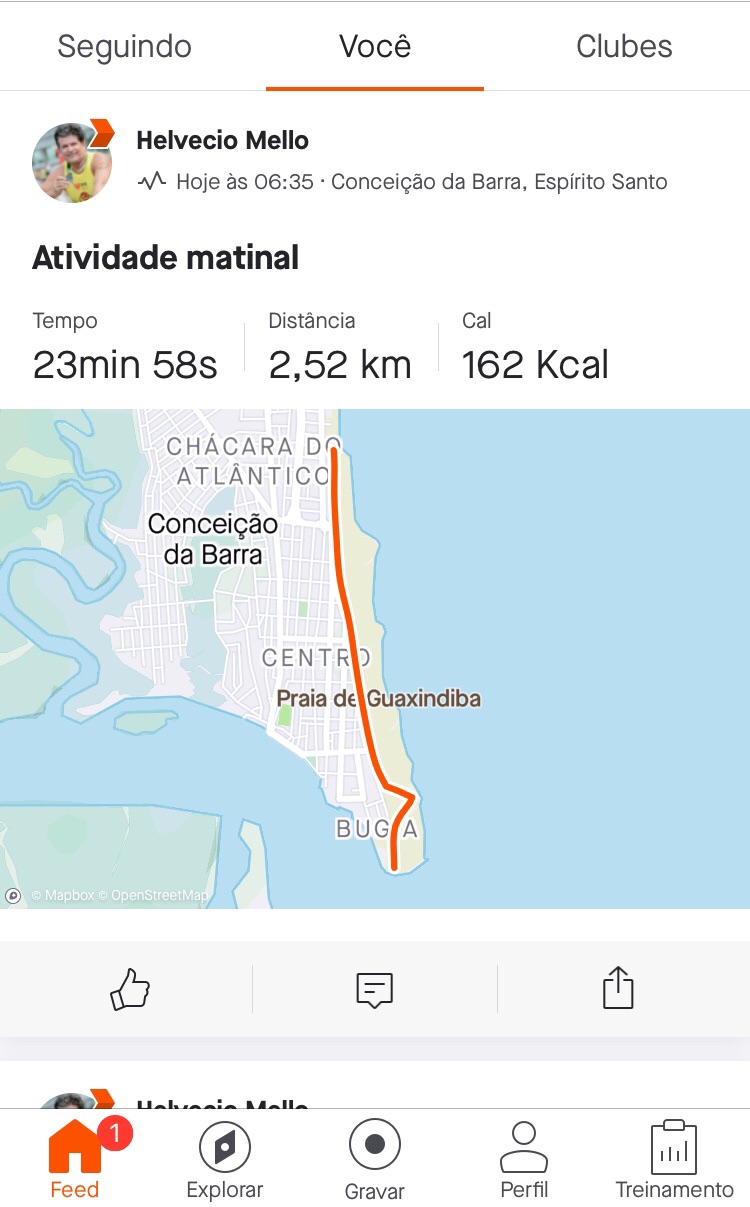Go to the Feed tab
This screenshot has width=750, height=1207.
click(x=75, y=1159)
